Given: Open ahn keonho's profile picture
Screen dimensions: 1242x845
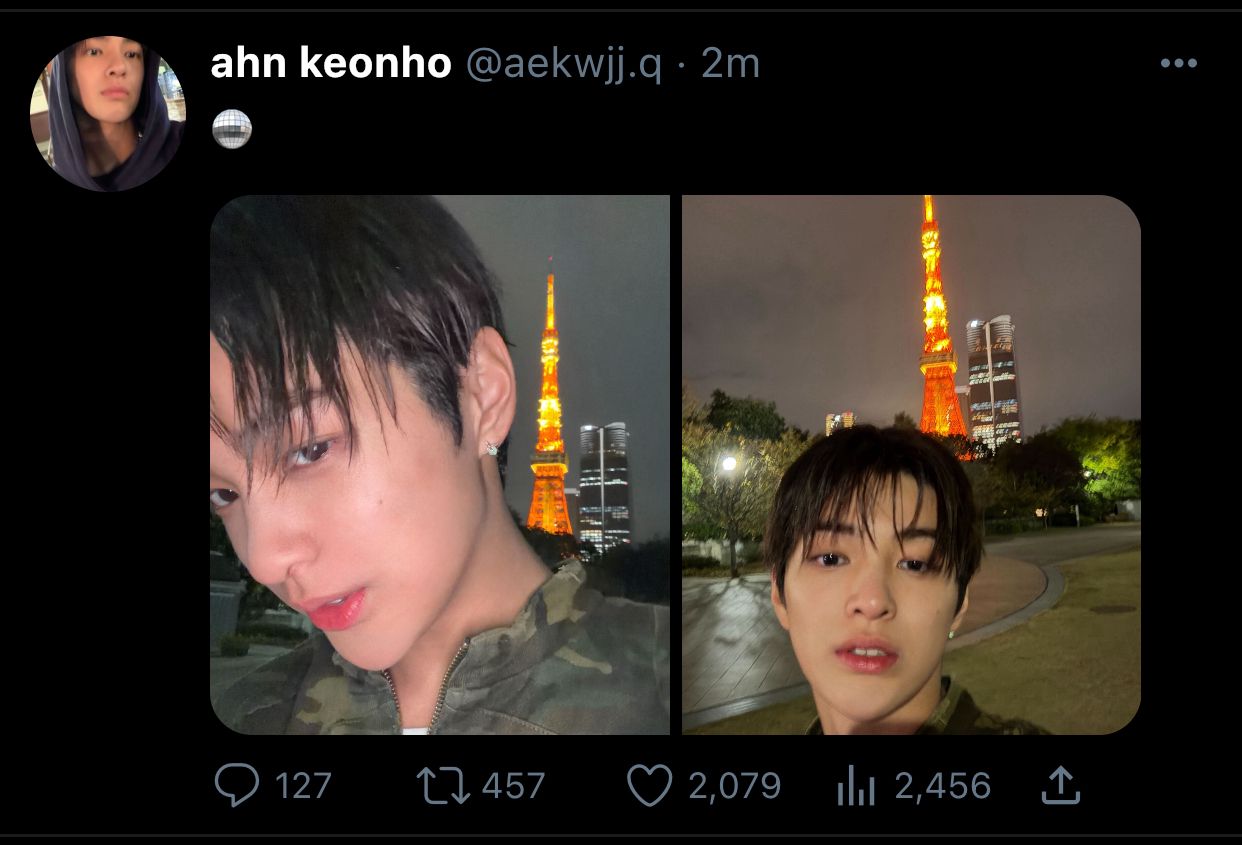Looking at the screenshot, I should tap(107, 112).
